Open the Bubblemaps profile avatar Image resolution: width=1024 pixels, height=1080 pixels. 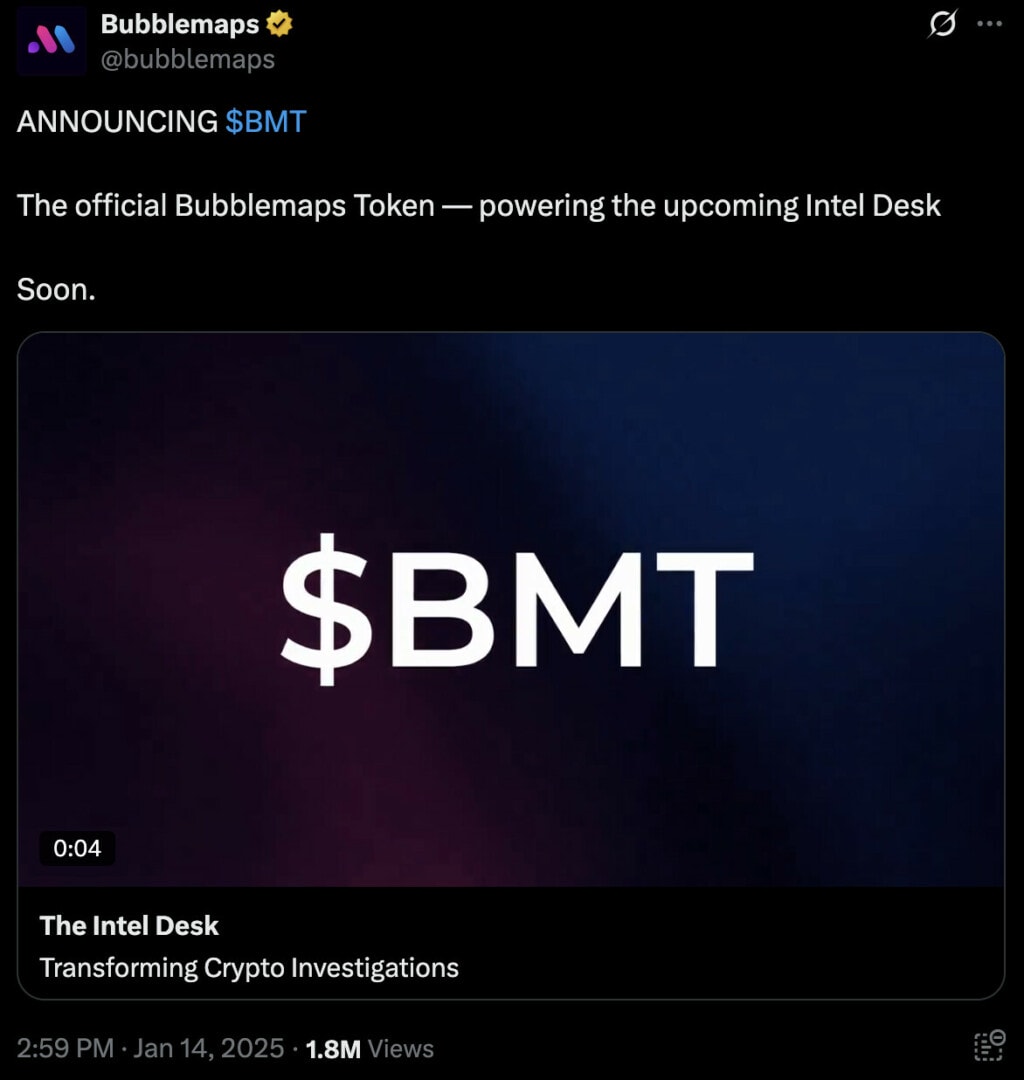coord(51,42)
